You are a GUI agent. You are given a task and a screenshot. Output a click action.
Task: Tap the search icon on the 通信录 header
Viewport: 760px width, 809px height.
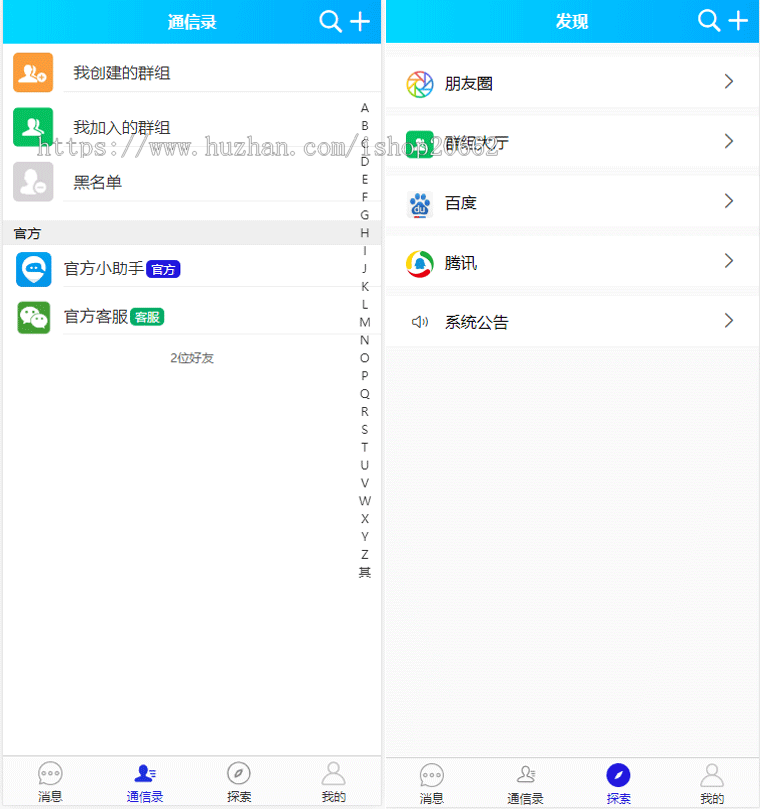pyautogui.click(x=330, y=21)
